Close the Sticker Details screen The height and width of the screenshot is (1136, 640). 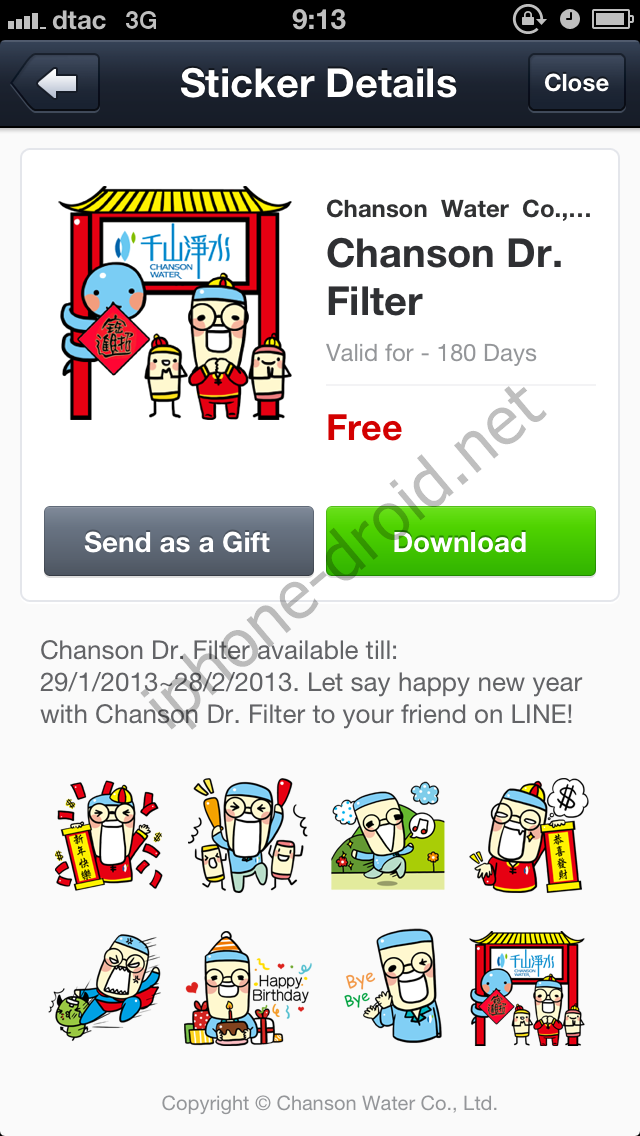pos(576,83)
